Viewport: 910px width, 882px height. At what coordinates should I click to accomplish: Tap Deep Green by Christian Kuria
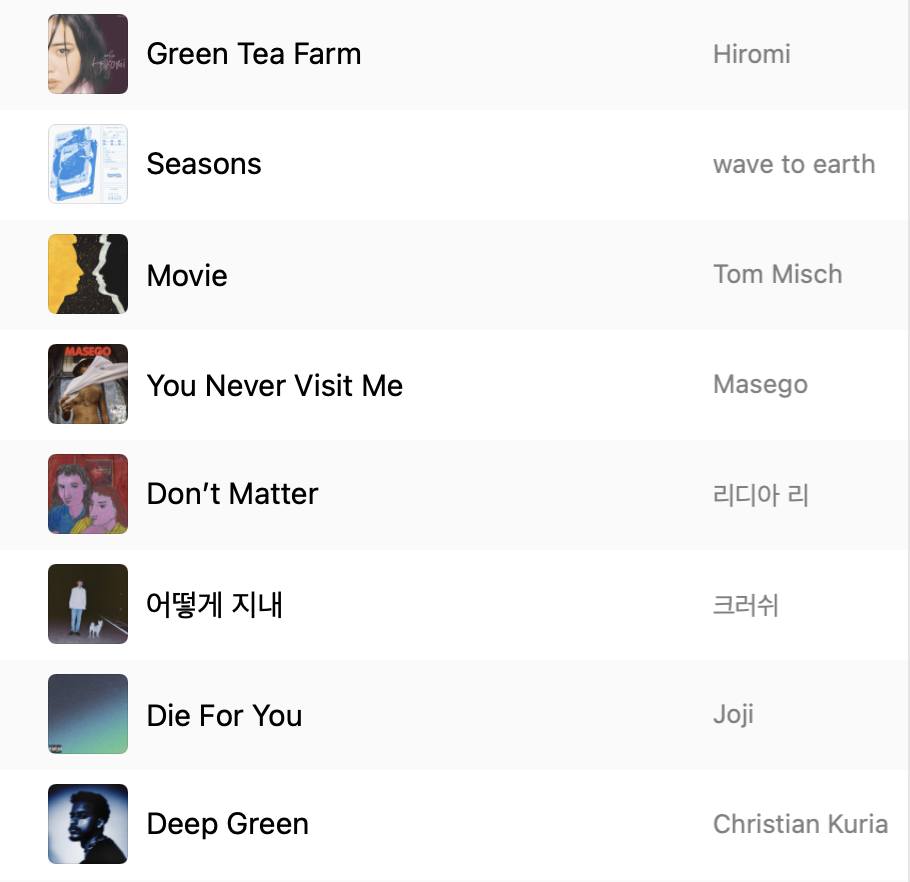coord(227,824)
